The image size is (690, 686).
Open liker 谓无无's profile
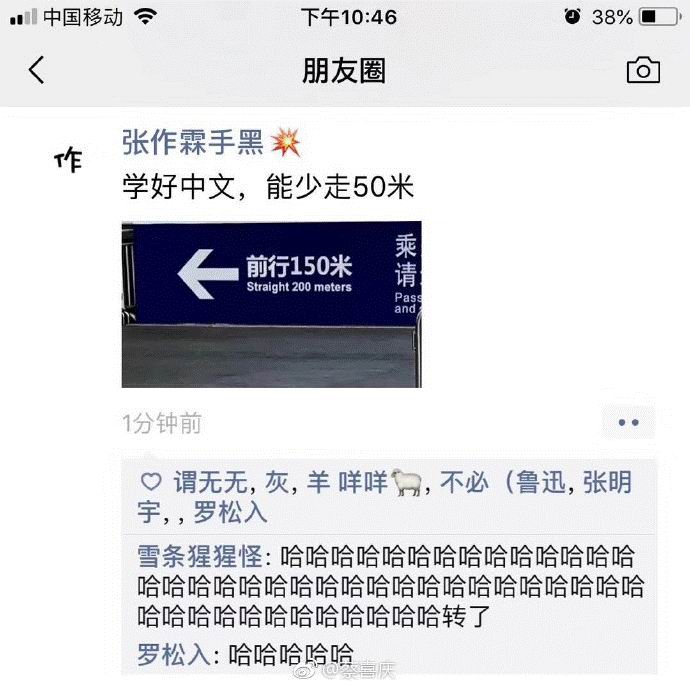210,483
